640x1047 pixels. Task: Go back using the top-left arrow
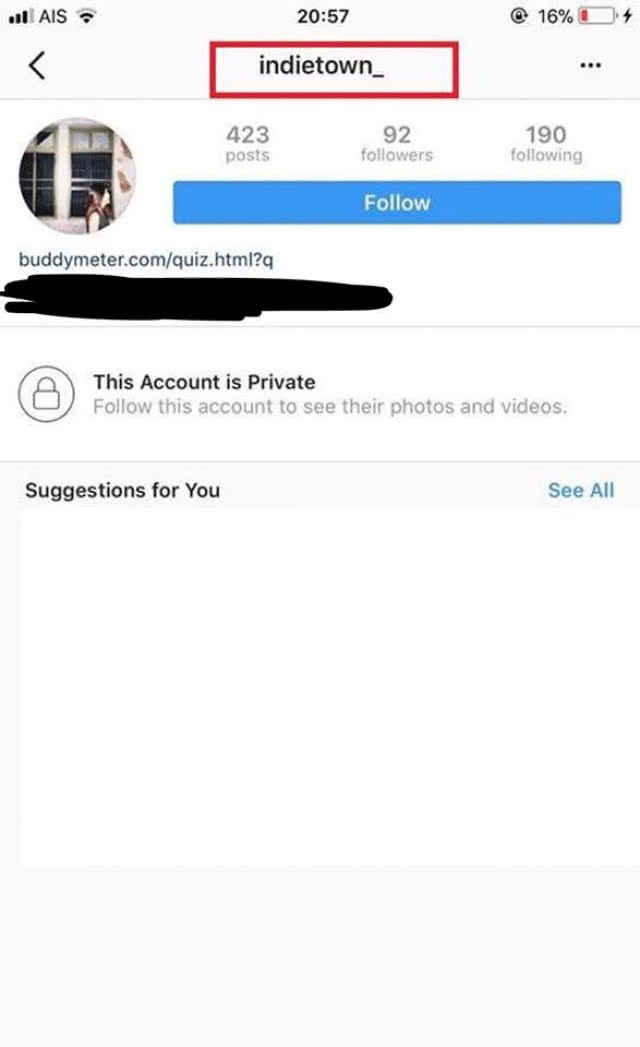tap(37, 66)
